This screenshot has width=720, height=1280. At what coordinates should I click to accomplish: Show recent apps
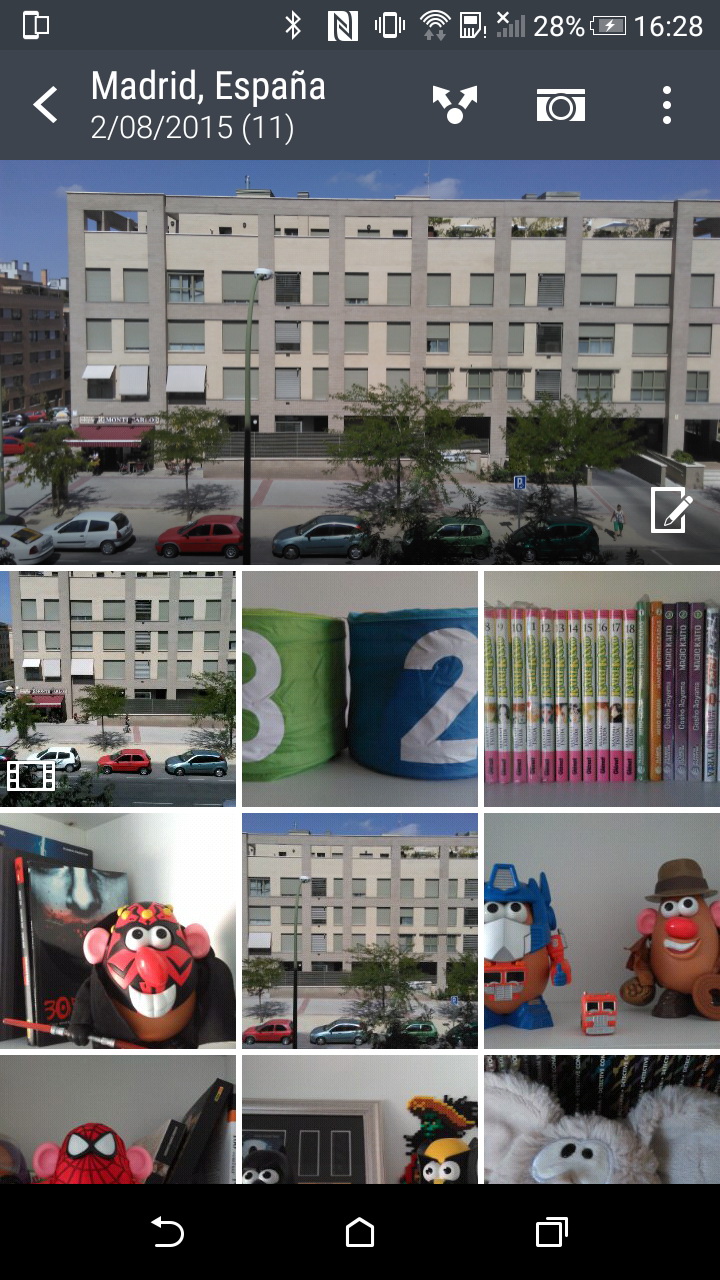click(x=551, y=1232)
